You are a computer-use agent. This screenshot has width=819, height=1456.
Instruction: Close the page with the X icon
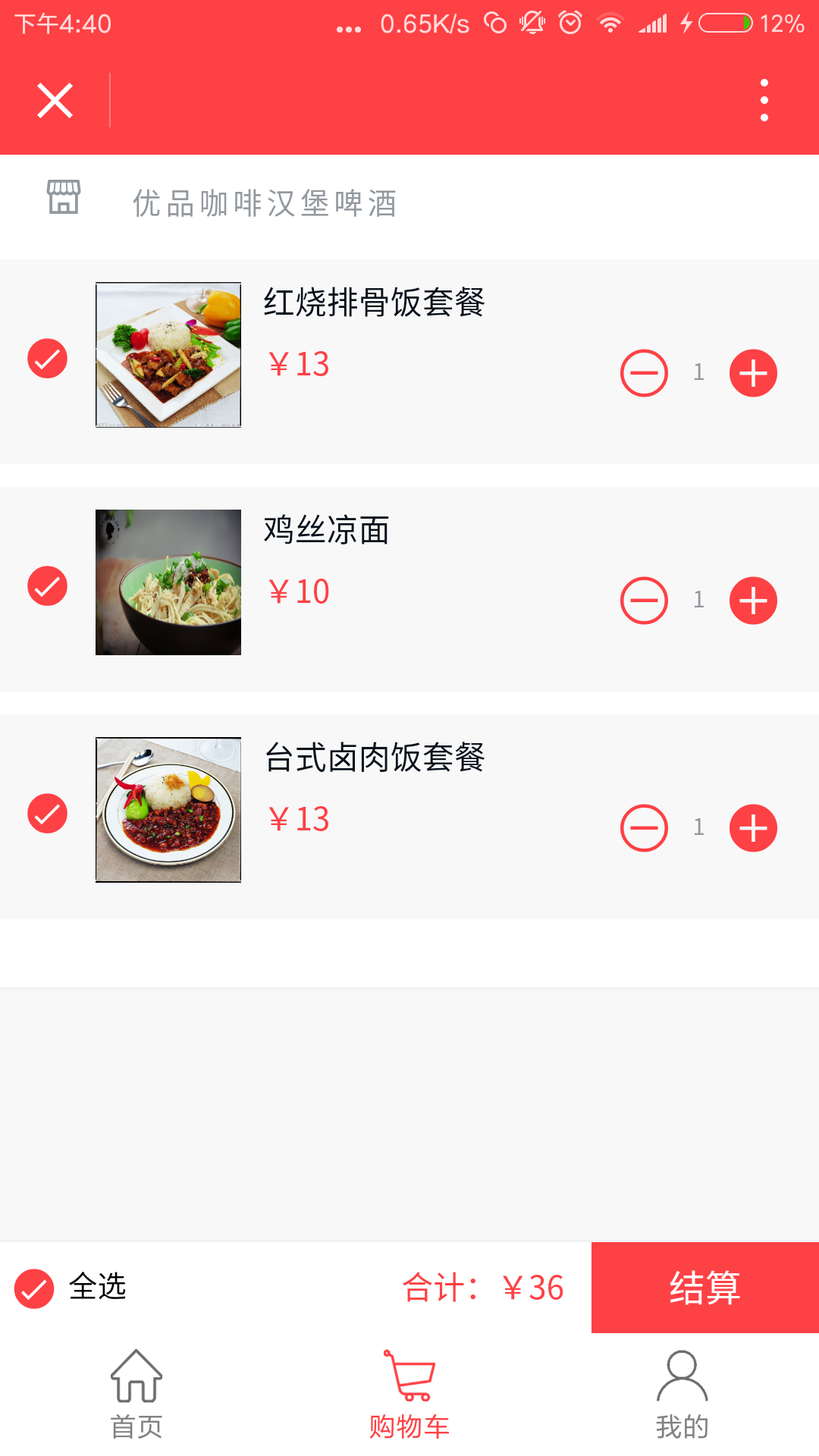coord(55,101)
